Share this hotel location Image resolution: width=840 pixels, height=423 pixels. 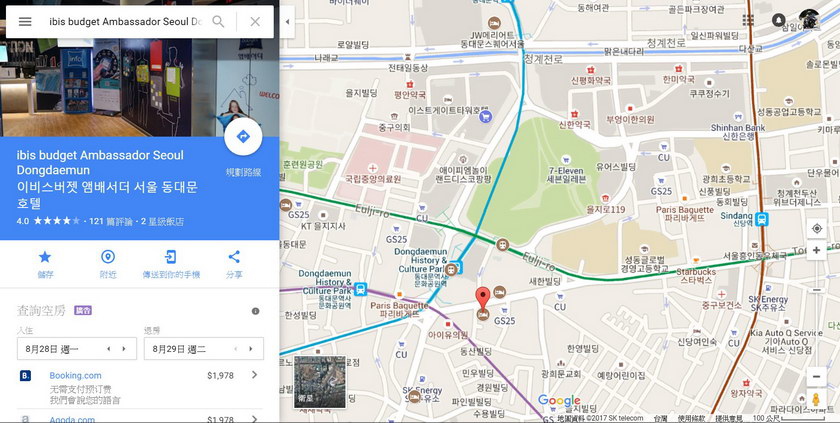coord(234,263)
